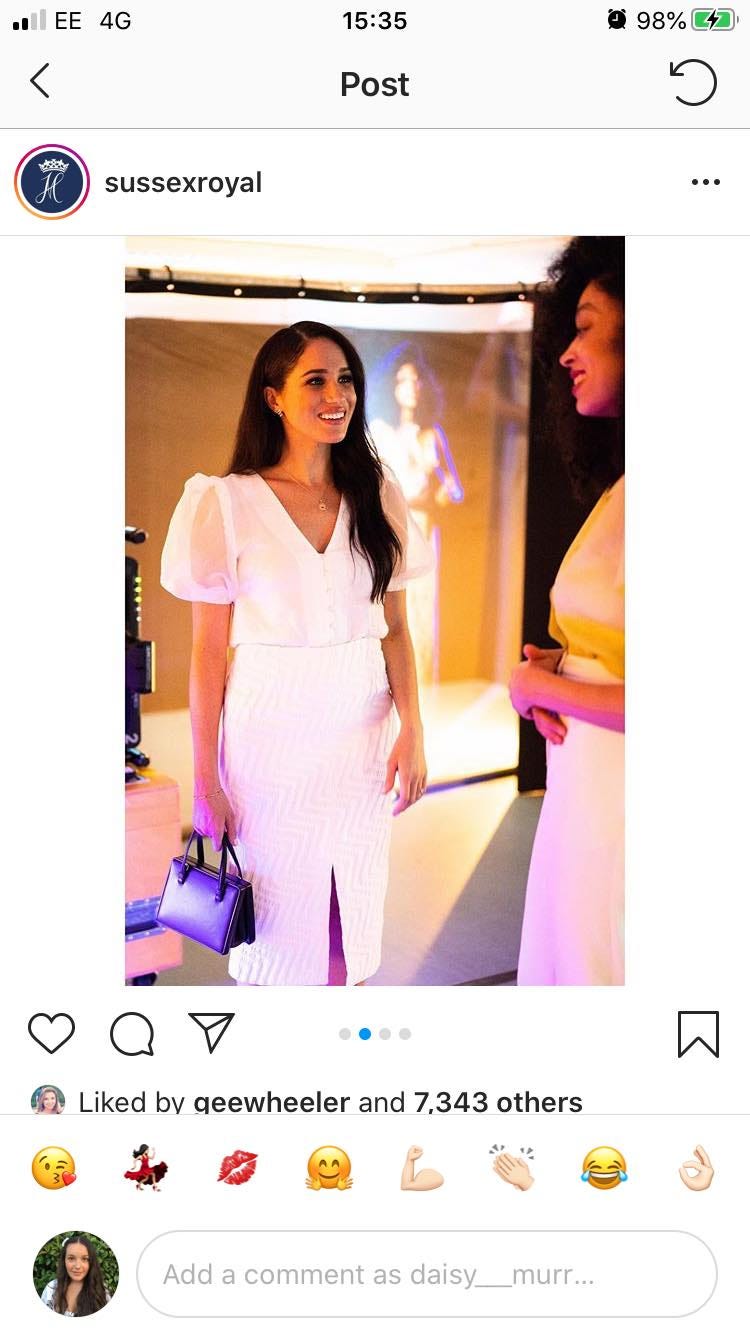Open sussexroyal profile picture

(x=52, y=182)
